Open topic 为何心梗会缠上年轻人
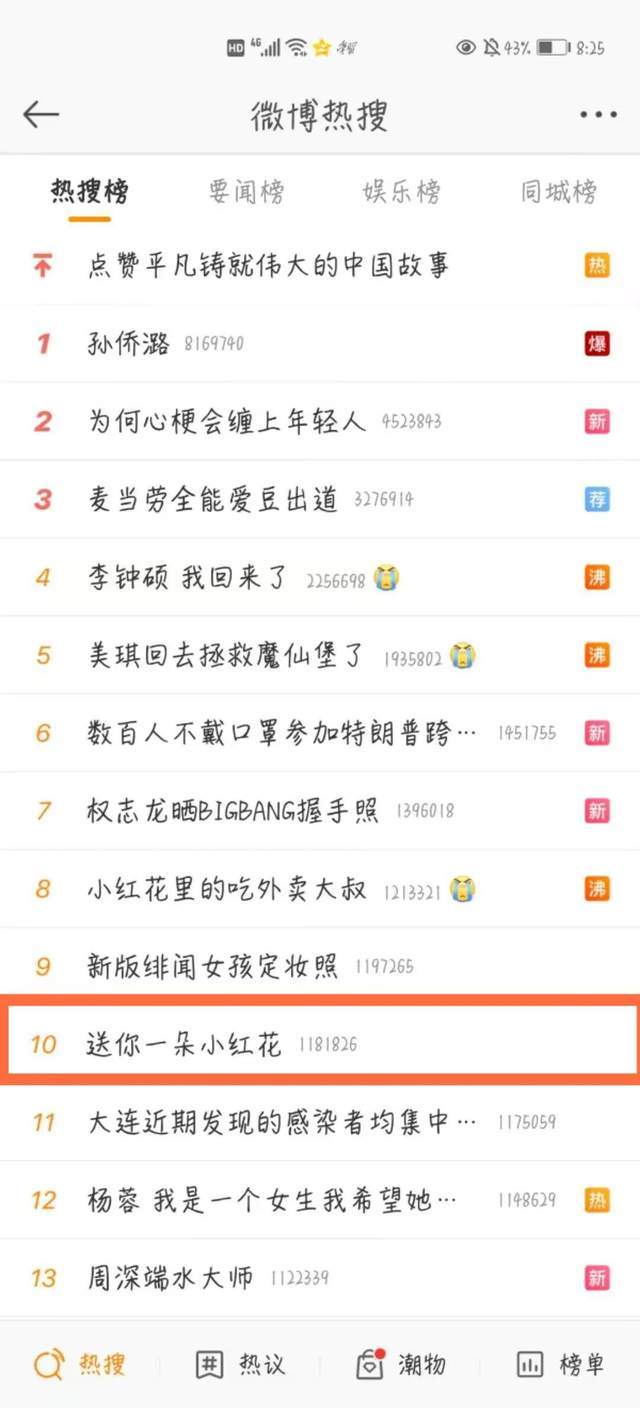Image resolution: width=640 pixels, height=1408 pixels. tap(320, 422)
